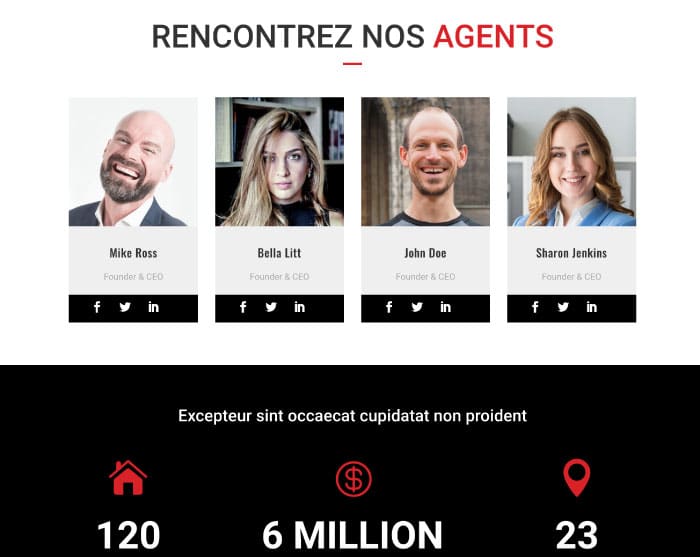700x557 pixels.
Task: Open Mike Ross's Facebook profile
Action: pos(97,307)
